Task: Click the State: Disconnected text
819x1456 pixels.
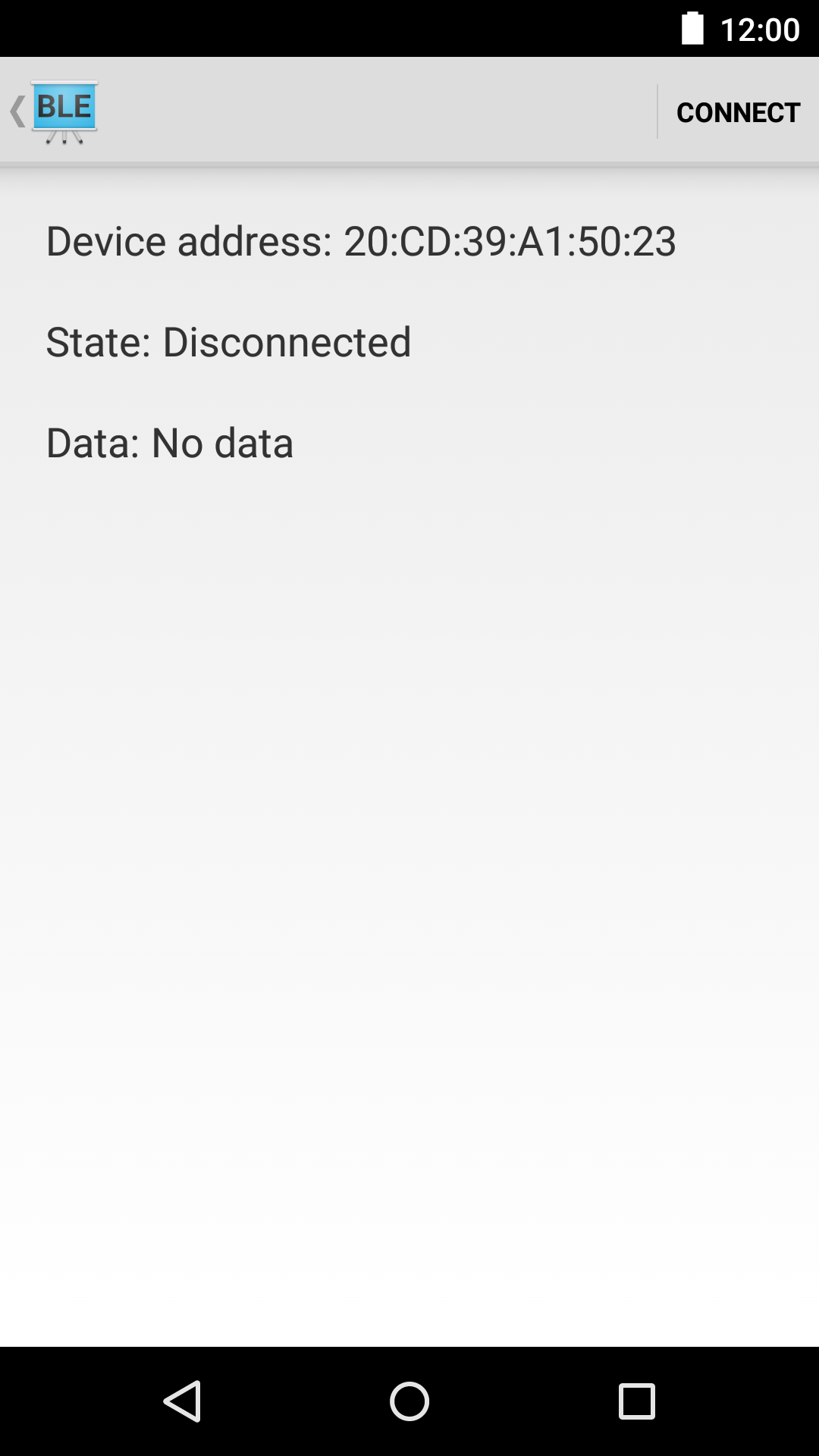Action: [228, 341]
